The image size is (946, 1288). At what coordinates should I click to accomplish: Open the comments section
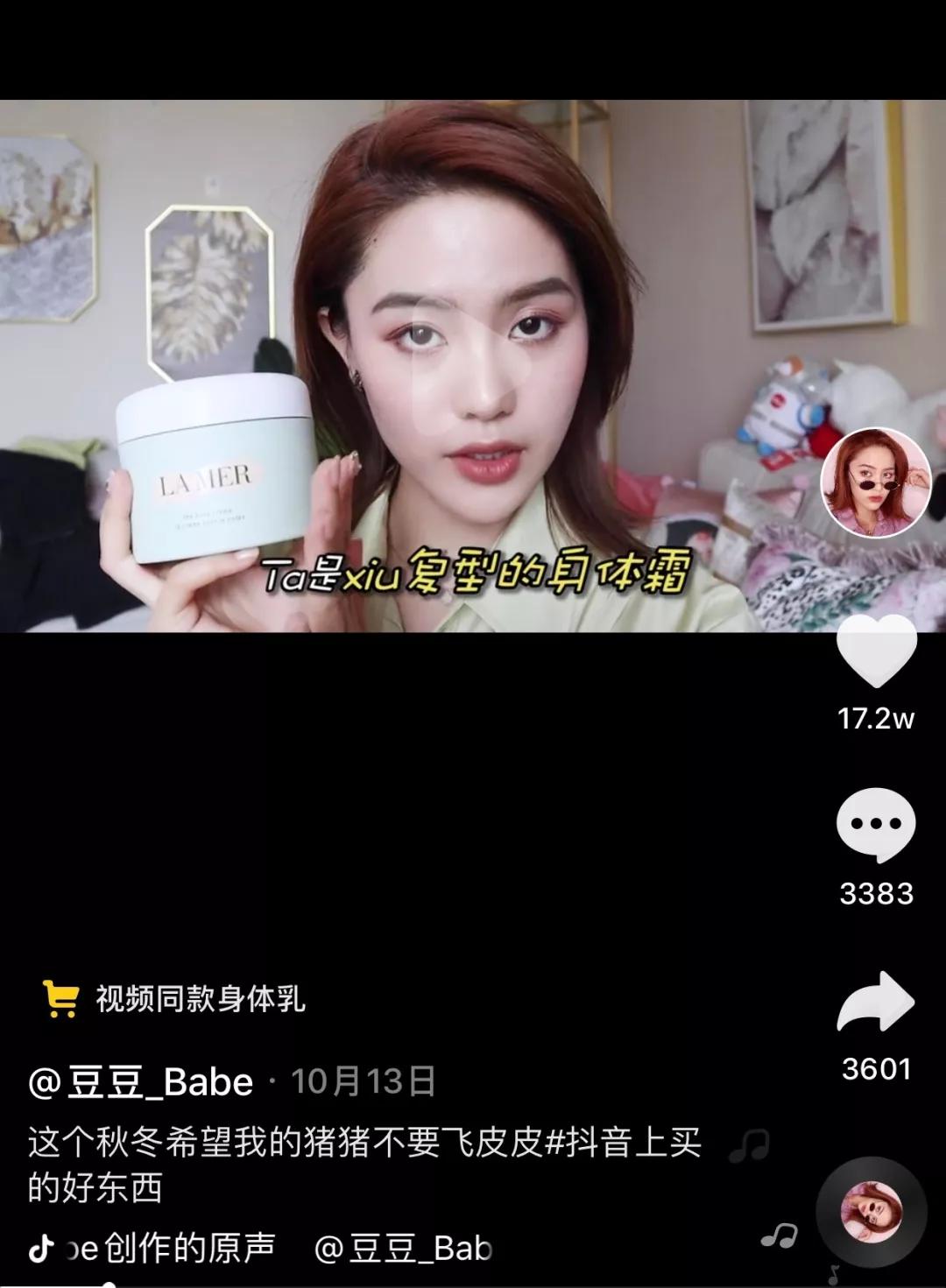click(876, 825)
